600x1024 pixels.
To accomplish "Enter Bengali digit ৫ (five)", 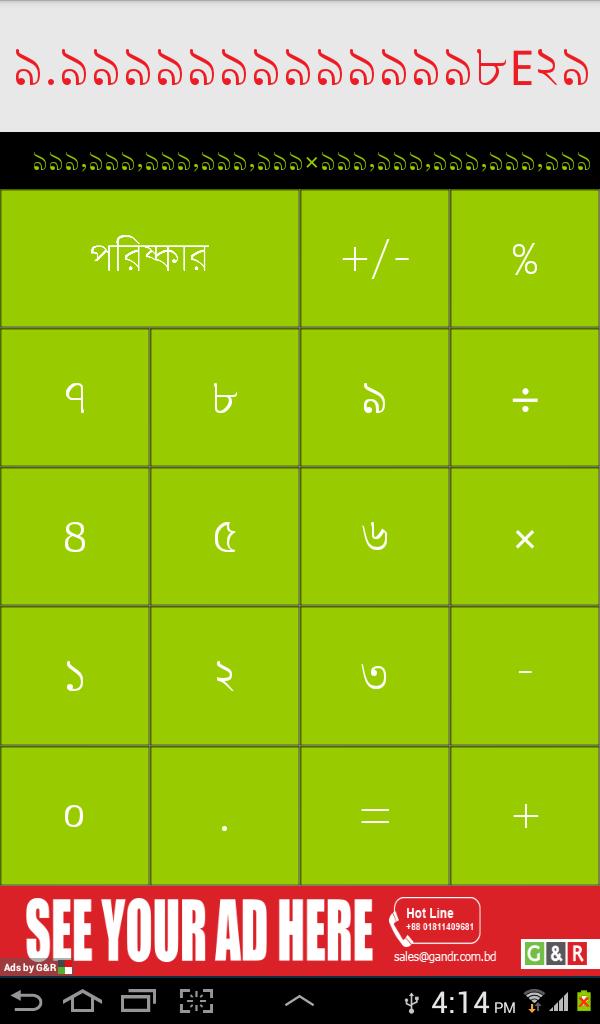I will pyautogui.click(x=225, y=537).
